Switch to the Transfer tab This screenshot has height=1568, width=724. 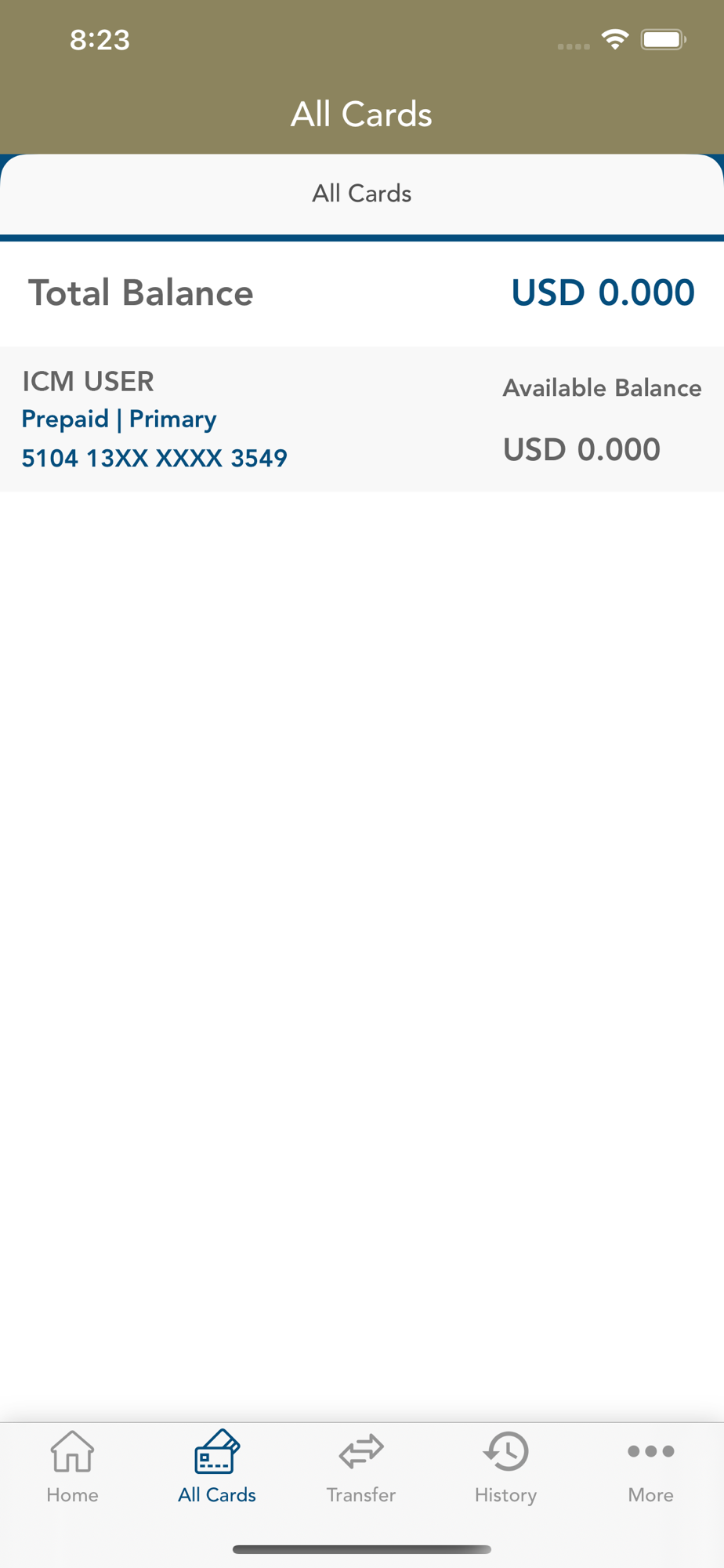pos(361,1466)
